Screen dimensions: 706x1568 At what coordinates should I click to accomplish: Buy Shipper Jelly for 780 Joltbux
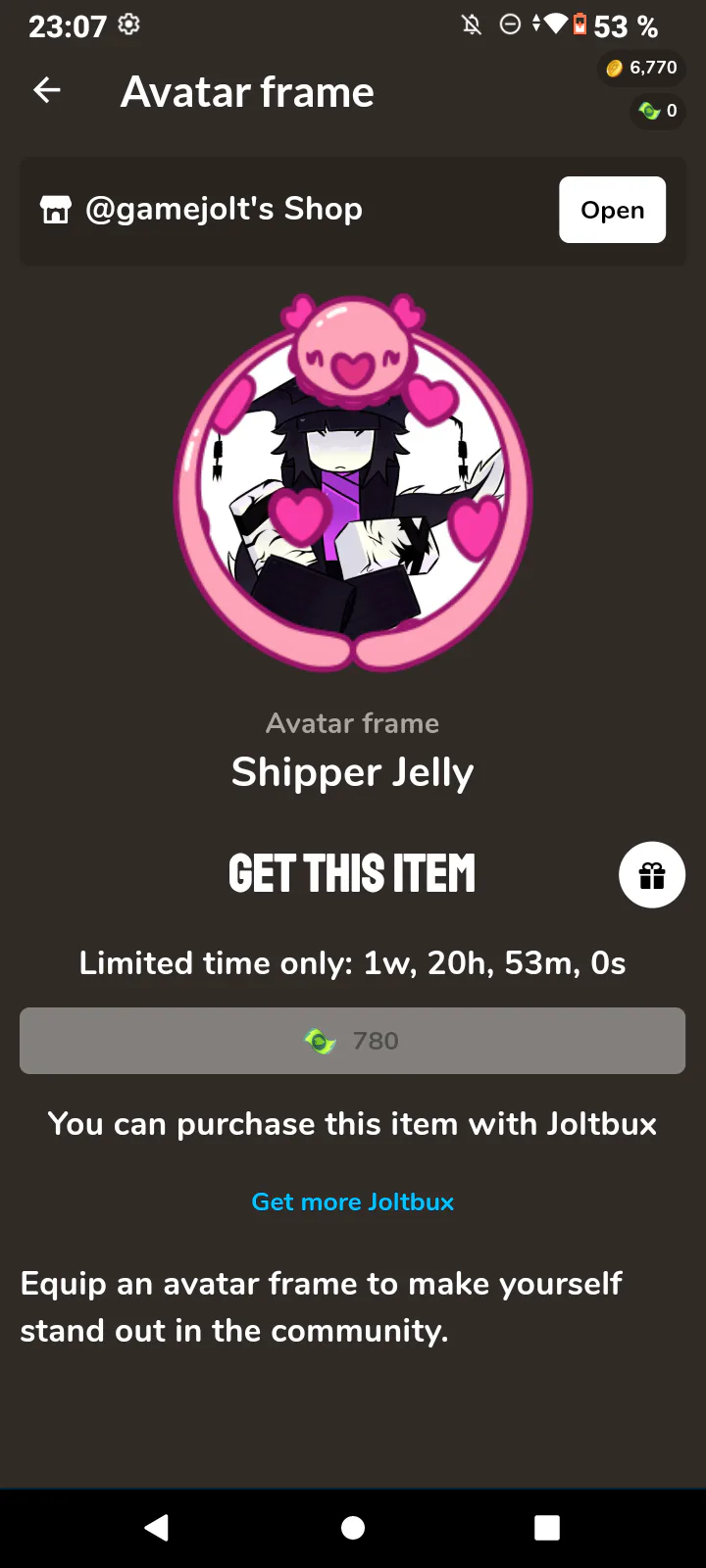pos(352,1041)
